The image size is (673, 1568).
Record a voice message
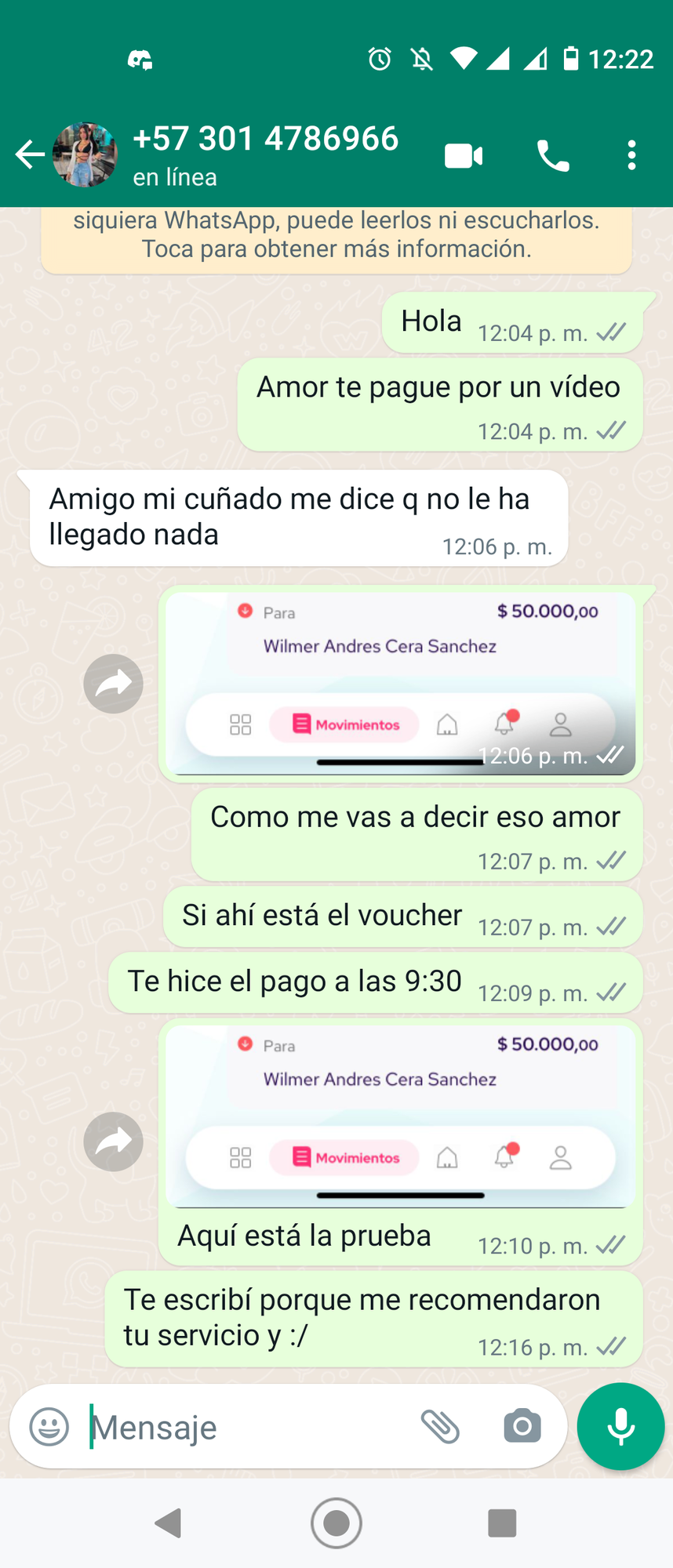click(620, 1426)
